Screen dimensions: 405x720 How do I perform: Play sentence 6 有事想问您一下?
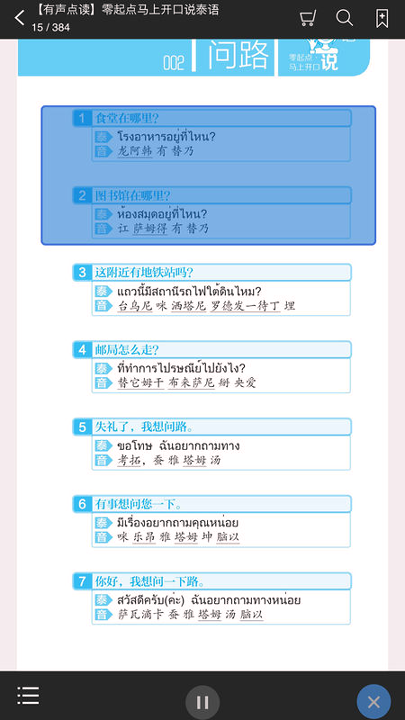coord(212,521)
